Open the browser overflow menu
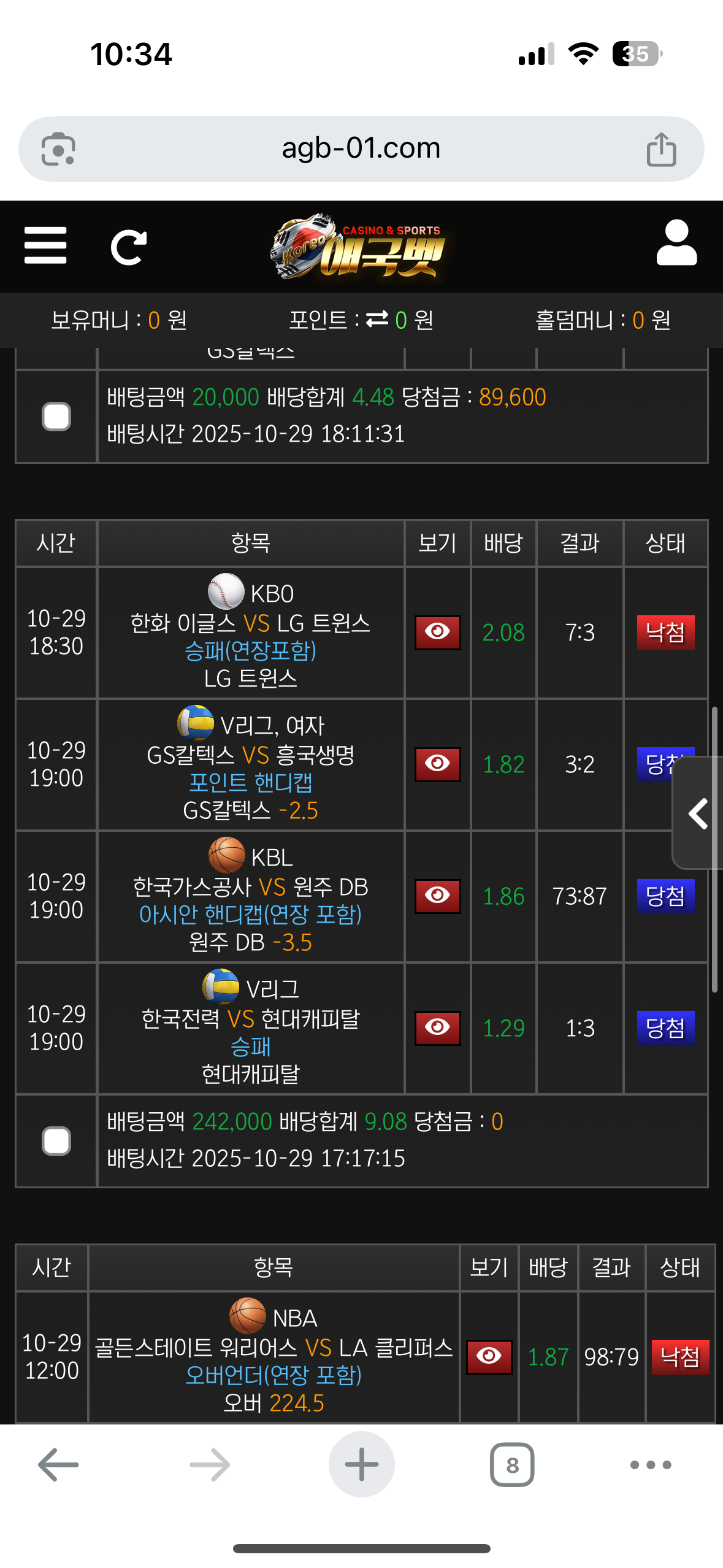The height and width of the screenshot is (1568, 723). click(651, 1464)
